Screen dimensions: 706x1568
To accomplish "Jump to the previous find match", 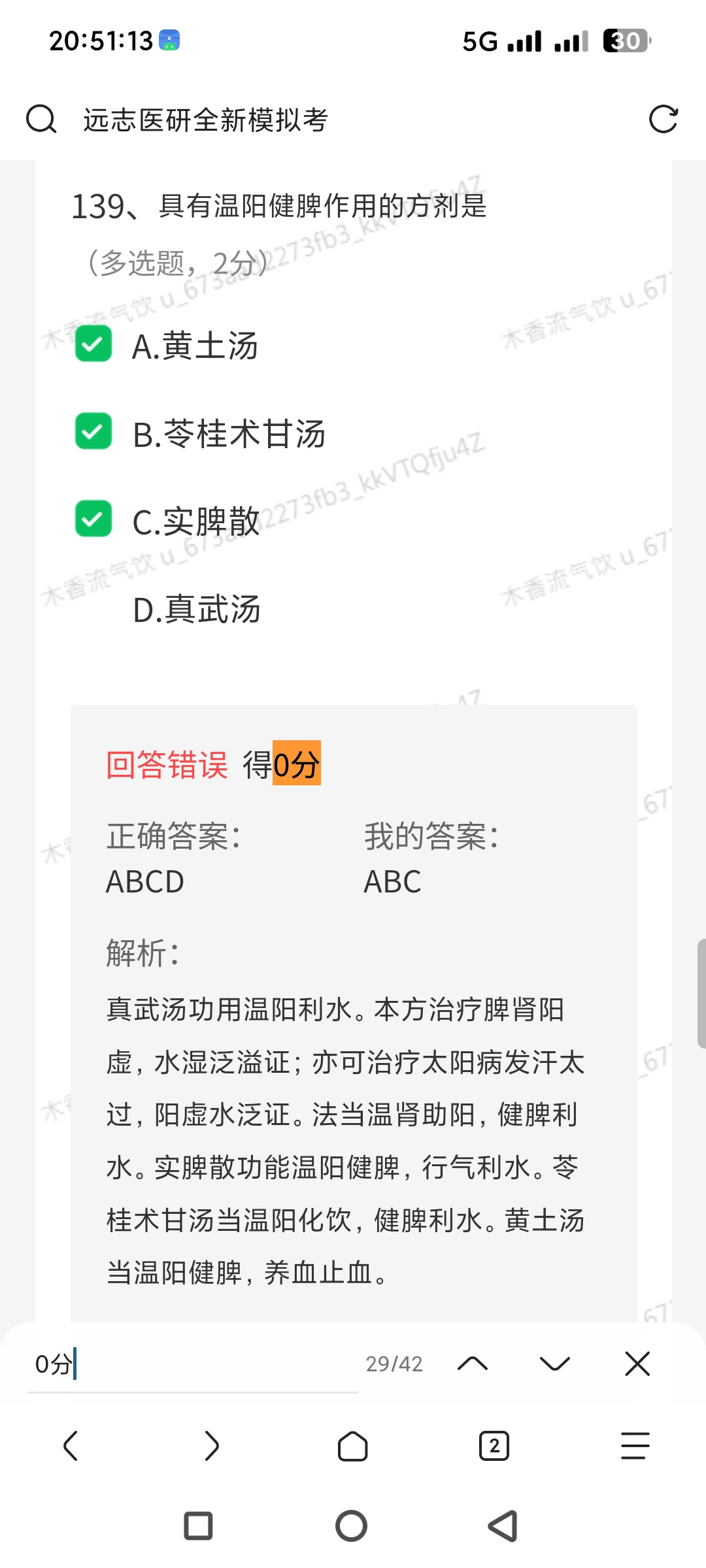I will point(473,1364).
